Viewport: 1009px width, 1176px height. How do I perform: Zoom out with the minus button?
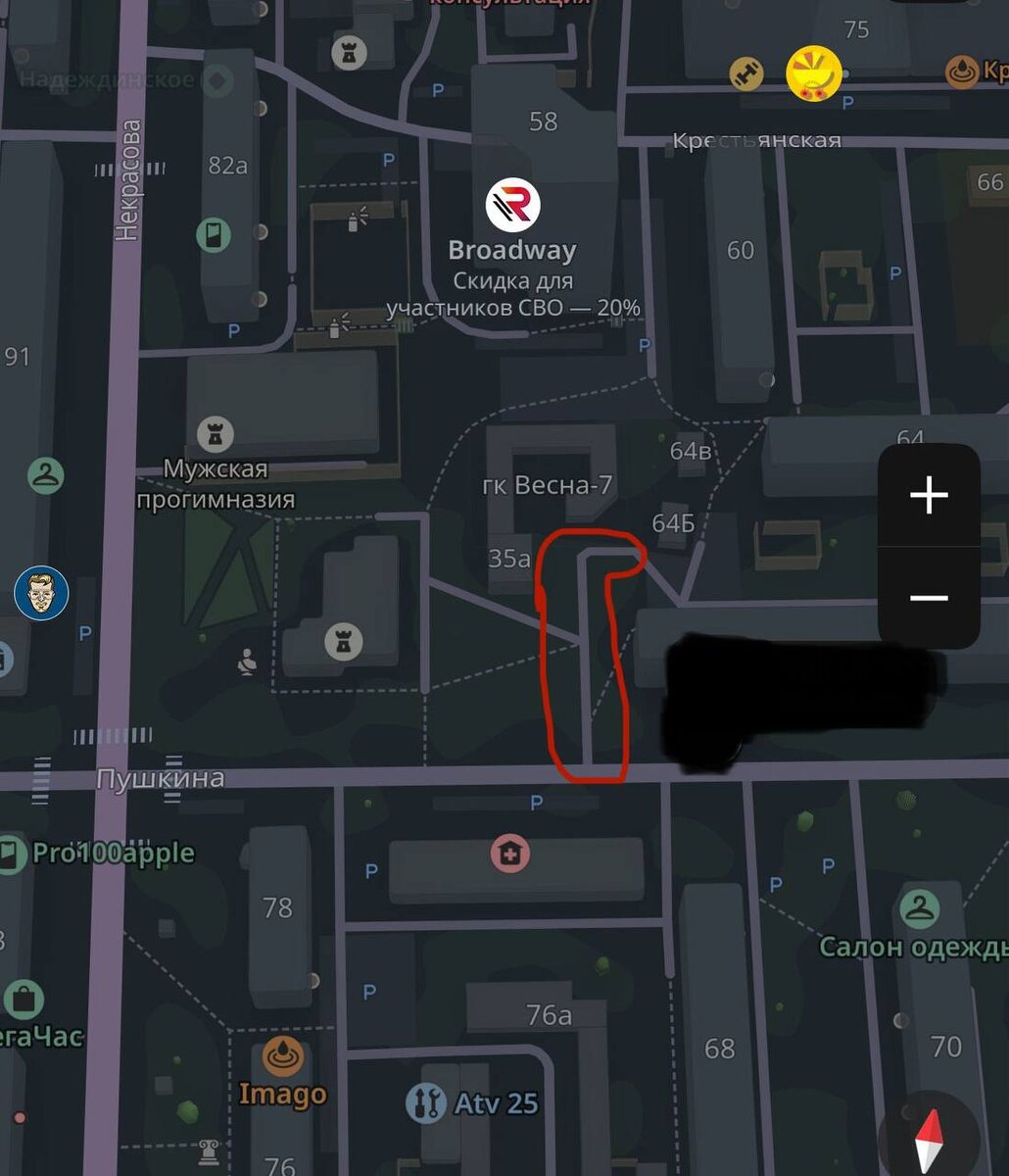tap(929, 598)
